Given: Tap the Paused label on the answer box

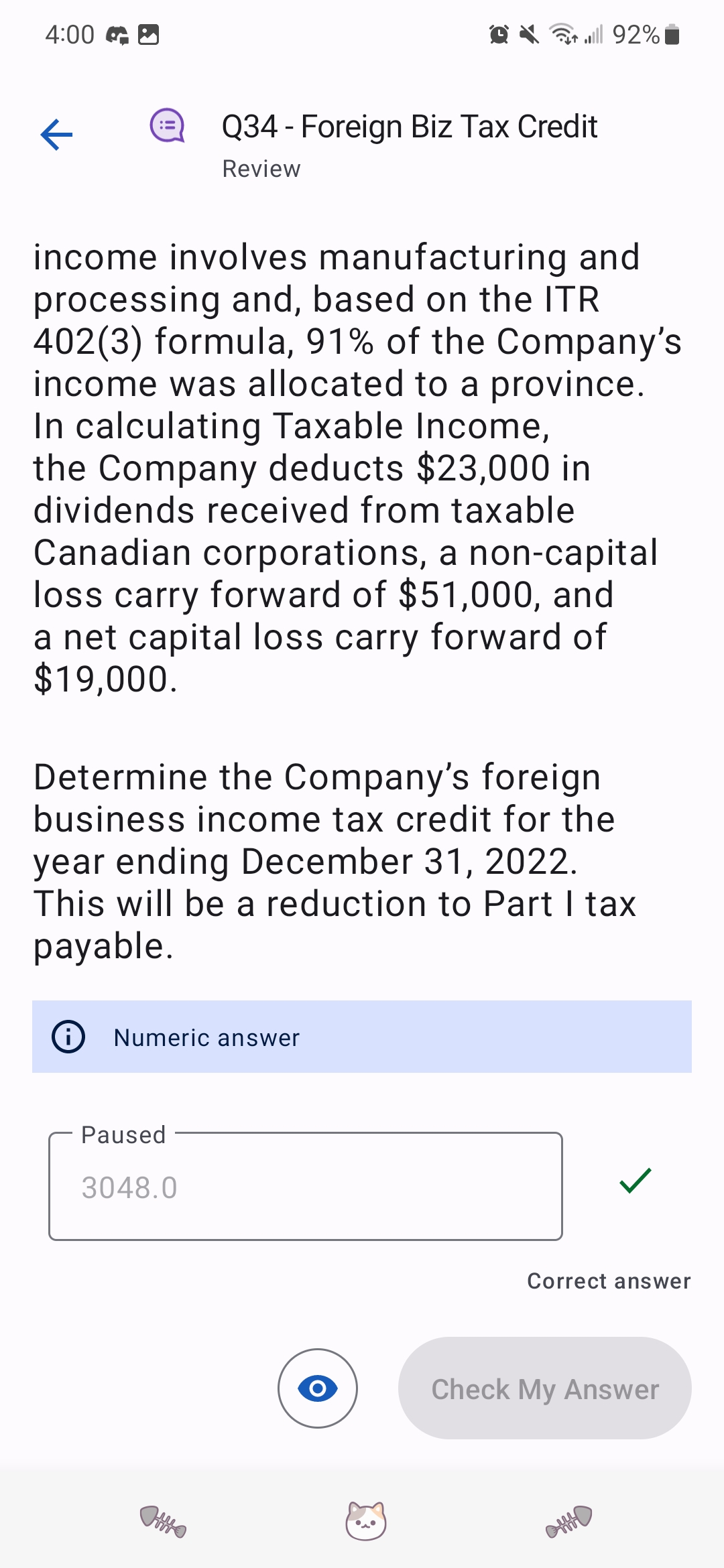Looking at the screenshot, I should coord(123,1134).
